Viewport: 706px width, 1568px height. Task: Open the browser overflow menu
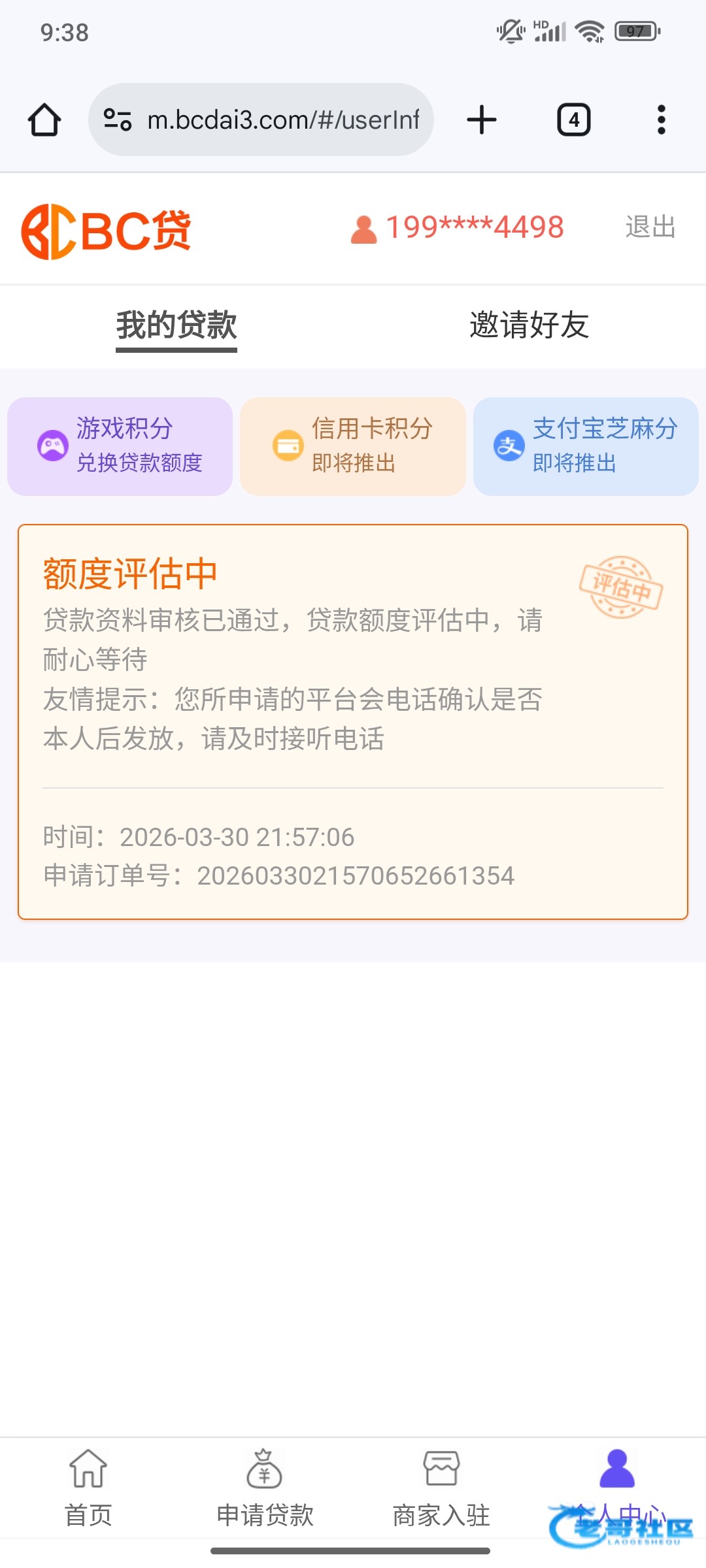(661, 120)
